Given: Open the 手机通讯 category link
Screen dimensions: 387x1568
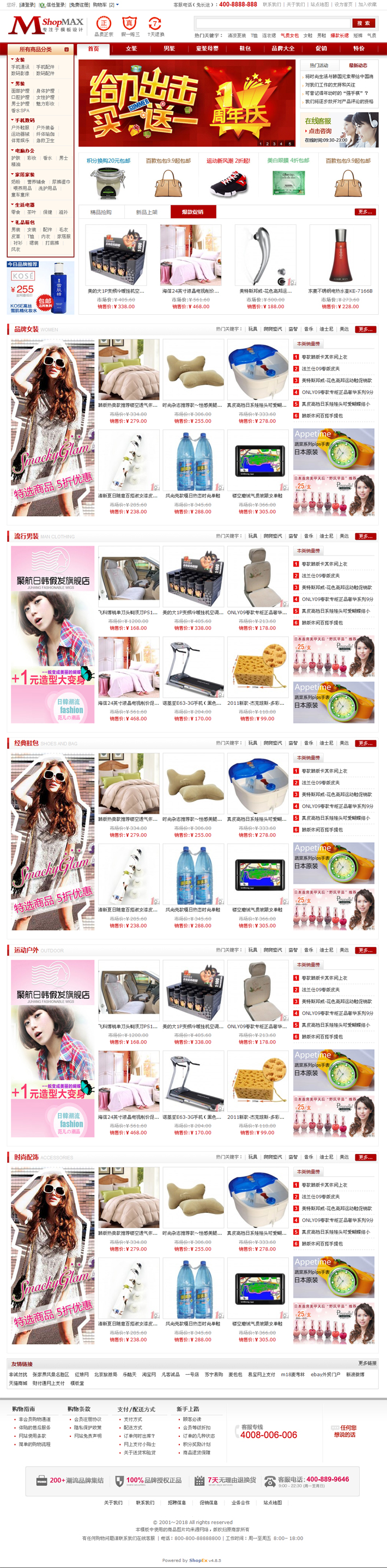Looking at the screenshot, I should click(20, 67).
